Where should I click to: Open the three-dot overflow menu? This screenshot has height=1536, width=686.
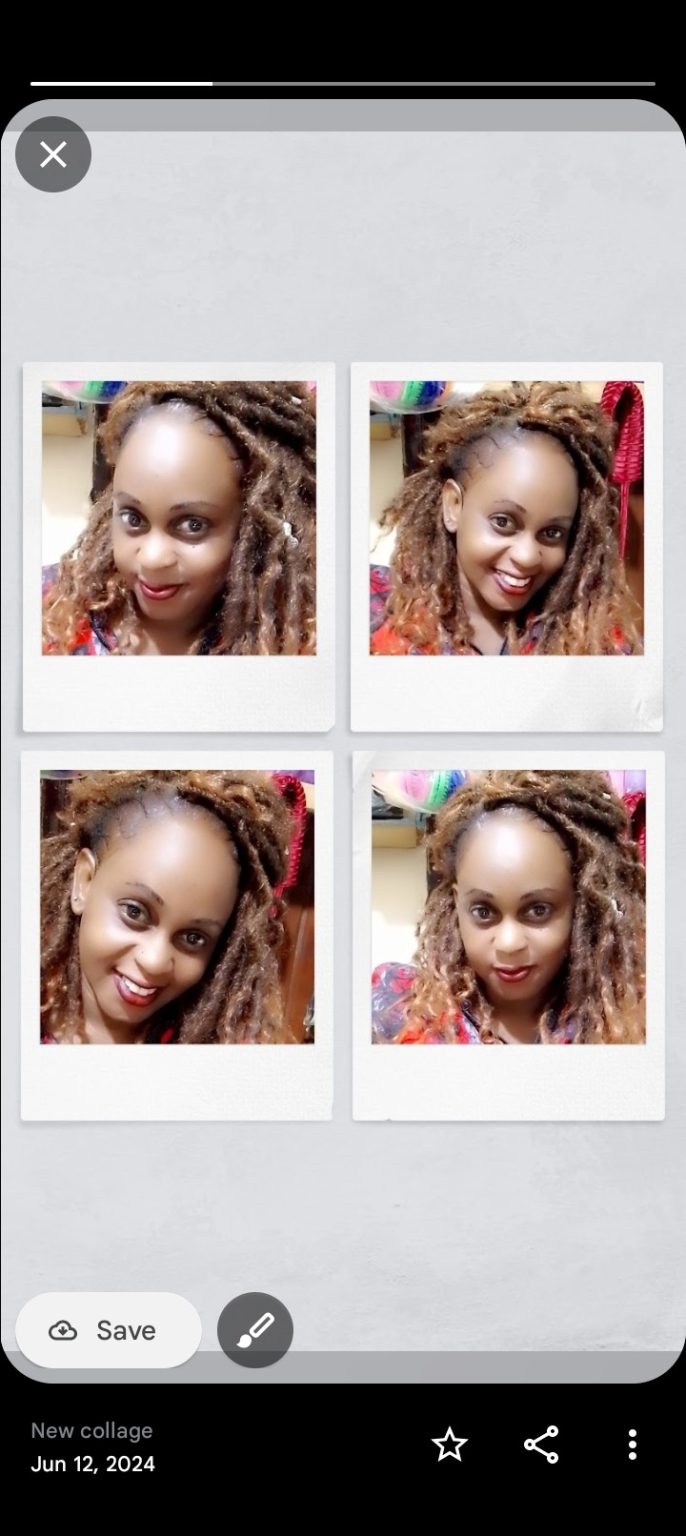click(632, 1444)
